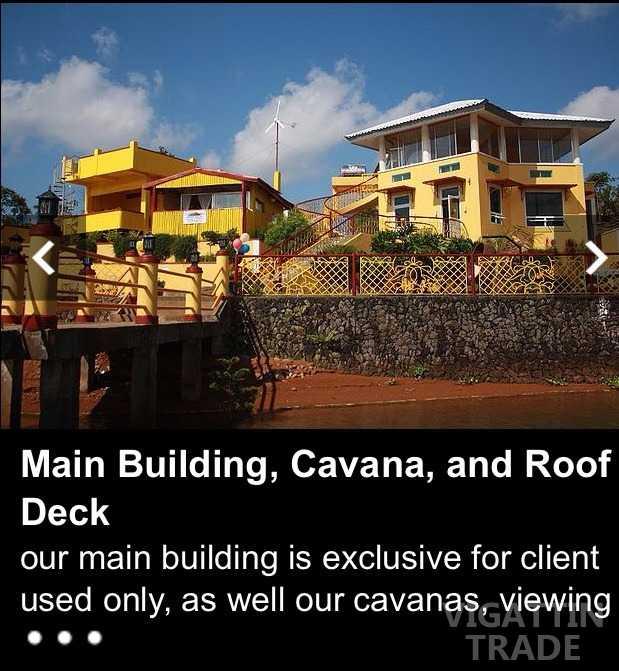Jump to the second carousel page dot

[x=65, y=637]
